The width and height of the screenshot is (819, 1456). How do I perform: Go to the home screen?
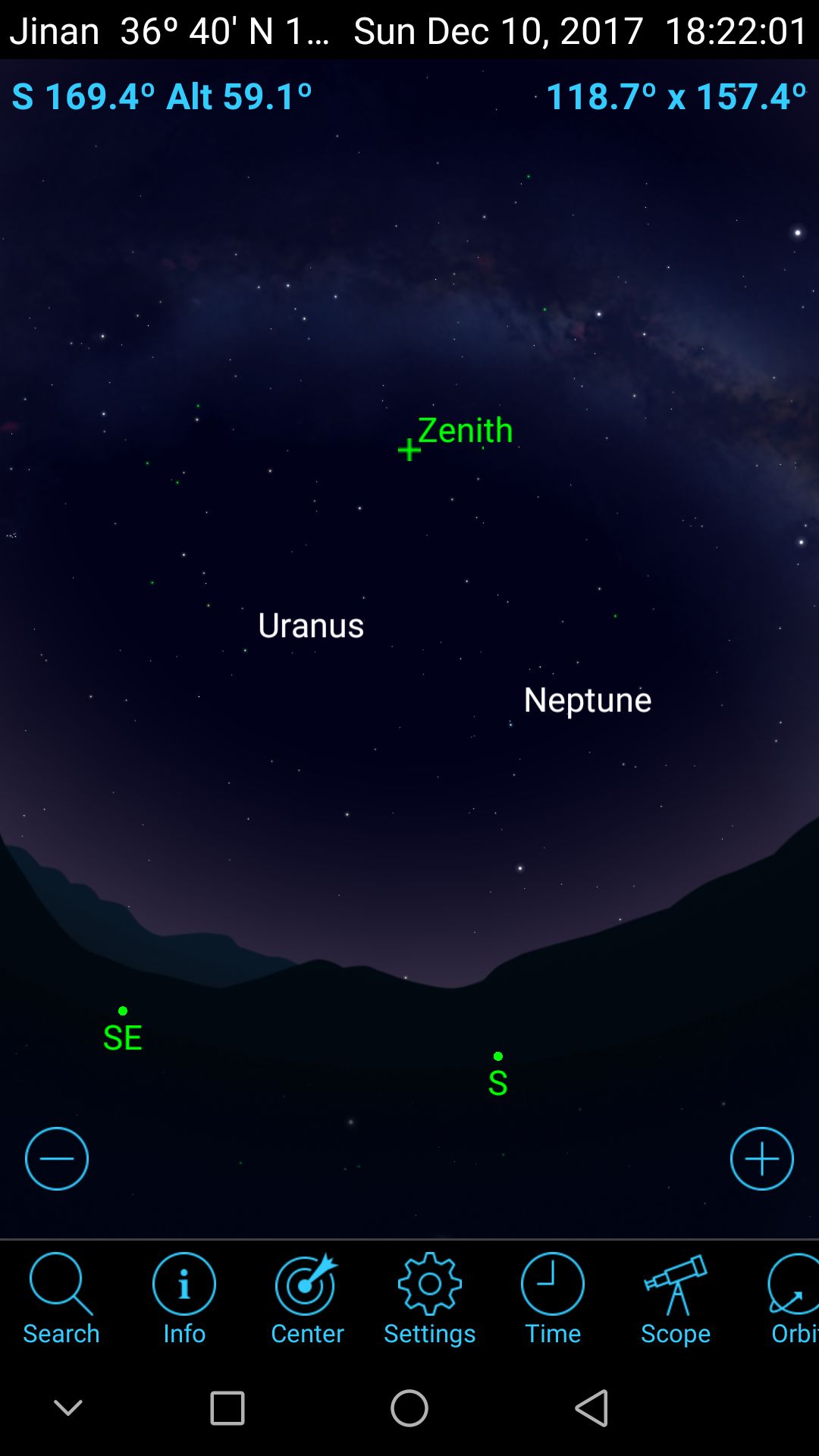click(409, 1409)
